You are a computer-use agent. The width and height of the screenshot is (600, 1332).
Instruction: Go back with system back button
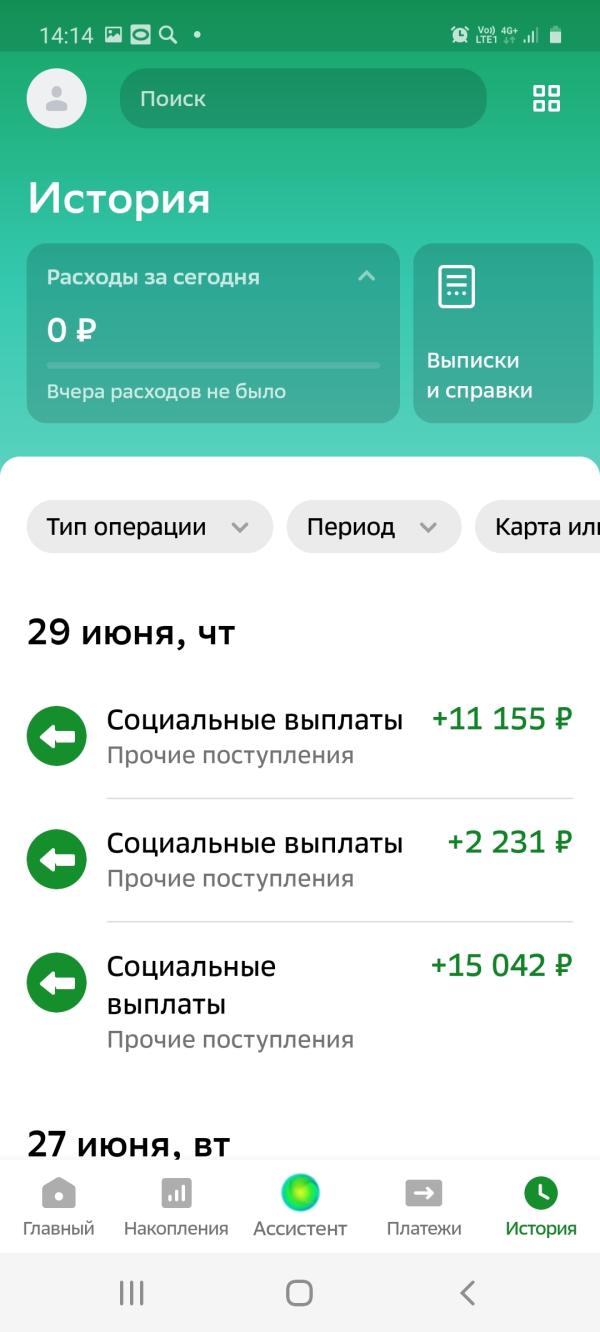pyautogui.click(x=467, y=1293)
